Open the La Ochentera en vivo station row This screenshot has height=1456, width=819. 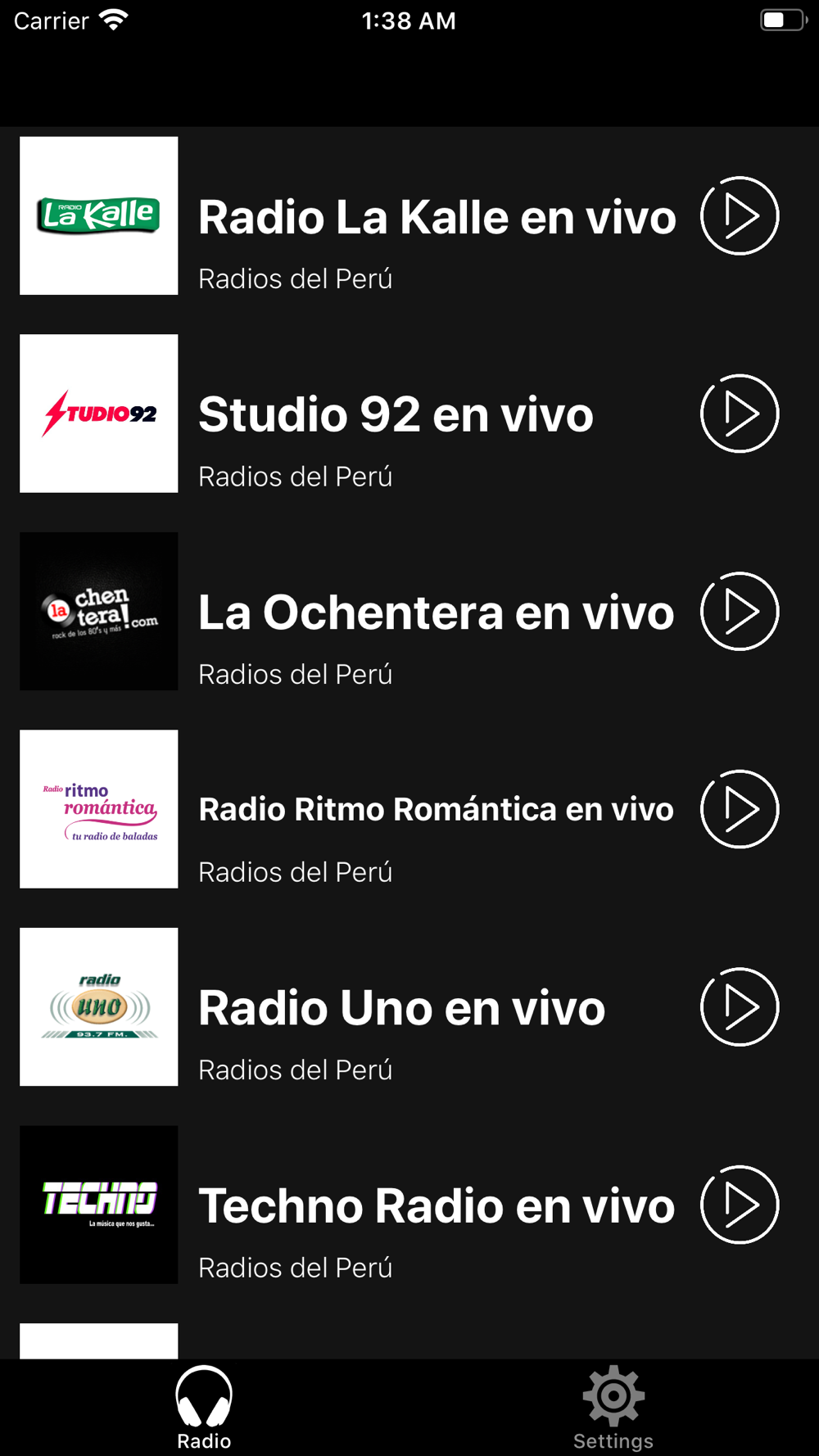click(x=409, y=612)
